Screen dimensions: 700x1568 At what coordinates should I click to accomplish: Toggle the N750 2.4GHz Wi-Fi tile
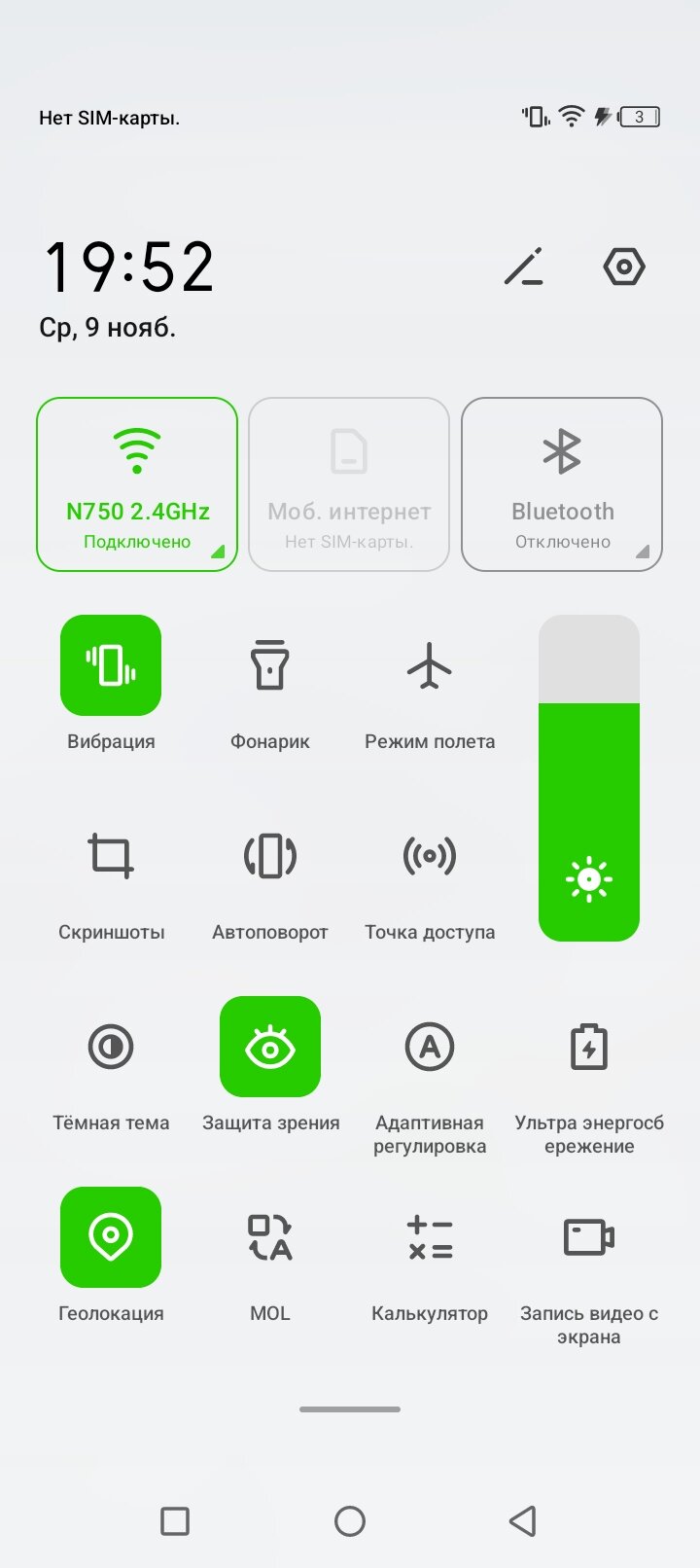137,484
